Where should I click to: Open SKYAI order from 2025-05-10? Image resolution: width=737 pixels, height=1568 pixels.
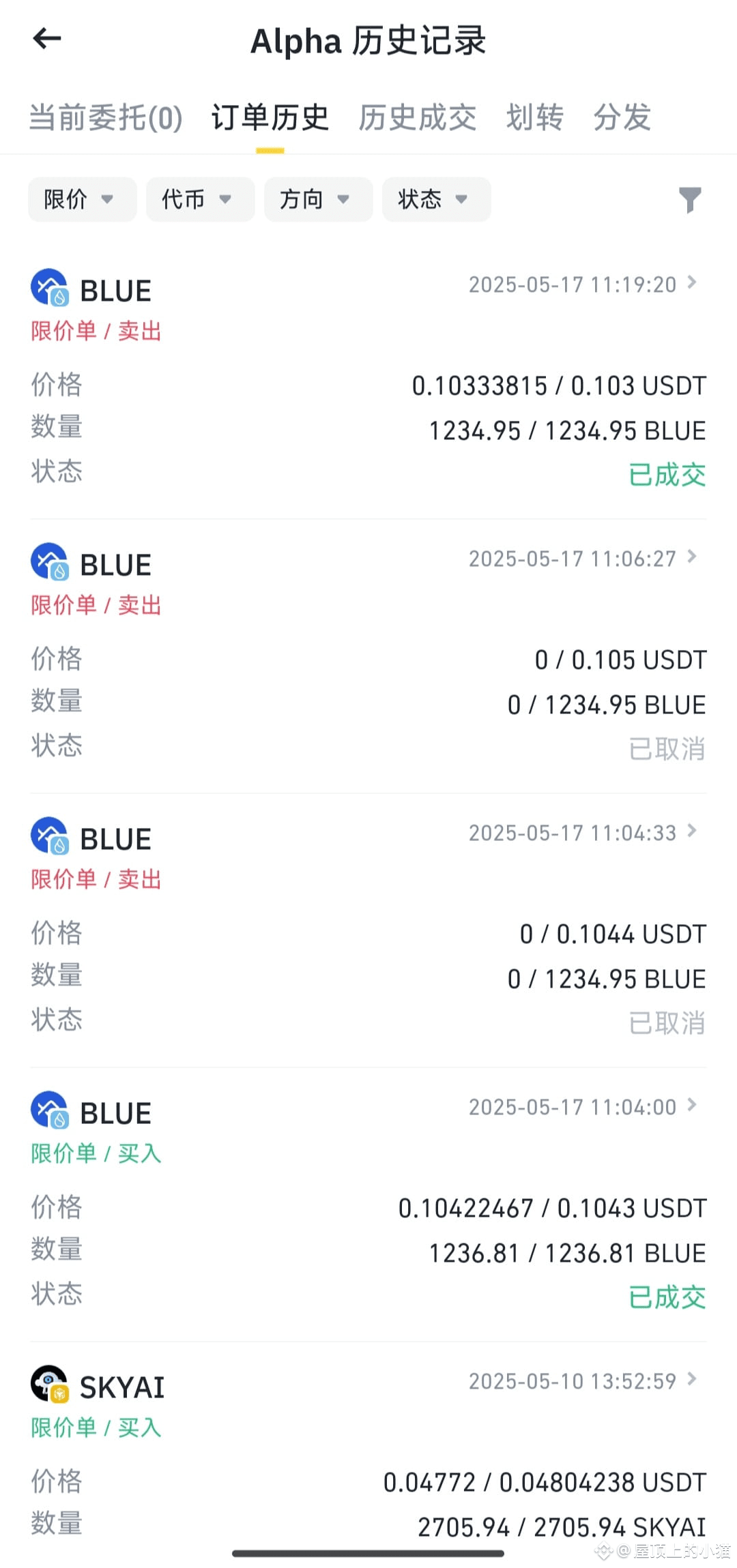point(369,1453)
